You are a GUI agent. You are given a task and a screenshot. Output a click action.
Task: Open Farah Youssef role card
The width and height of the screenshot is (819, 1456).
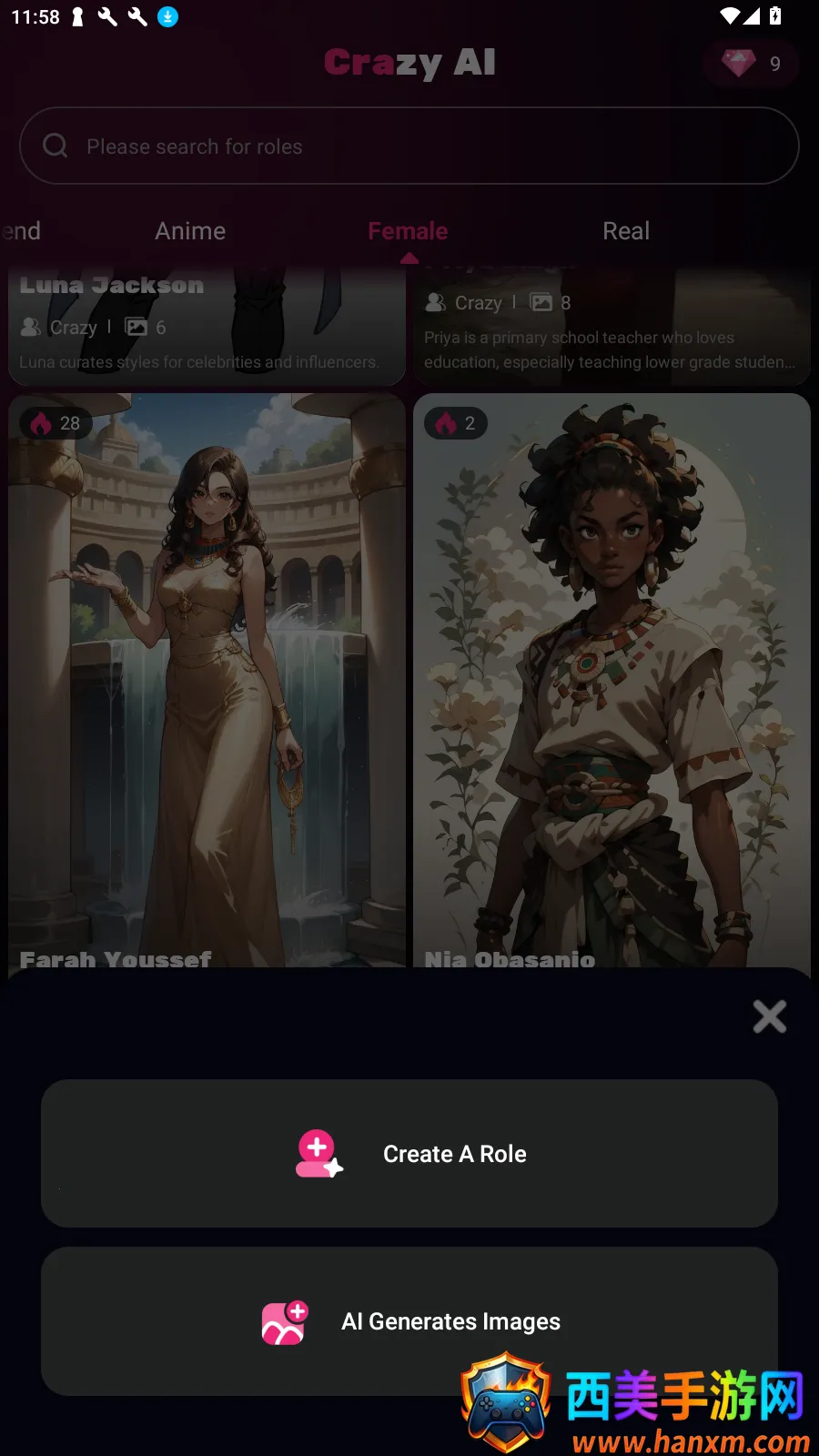(207, 678)
